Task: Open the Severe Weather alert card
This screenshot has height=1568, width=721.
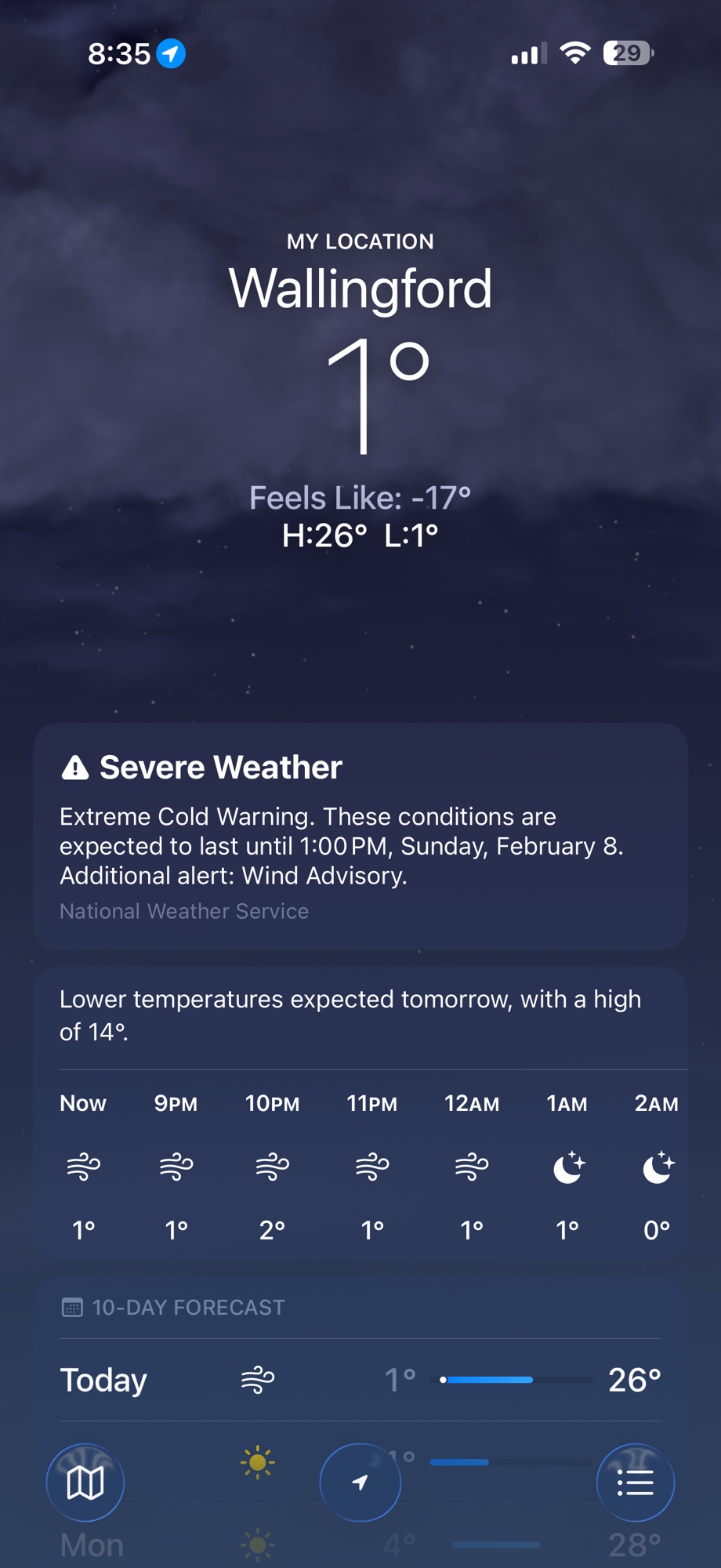Action: [360, 836]
